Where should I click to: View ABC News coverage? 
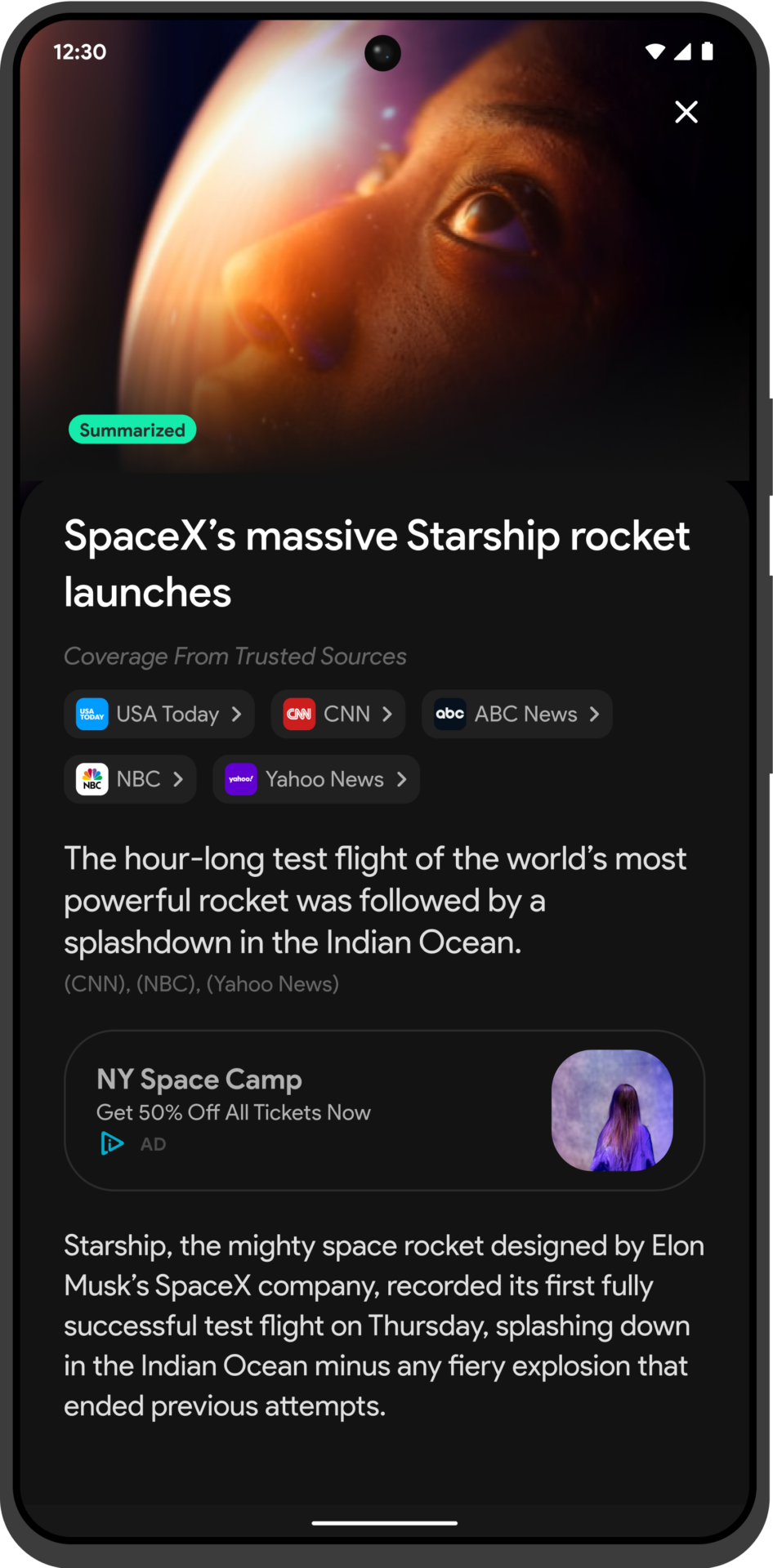coord(516,715)
